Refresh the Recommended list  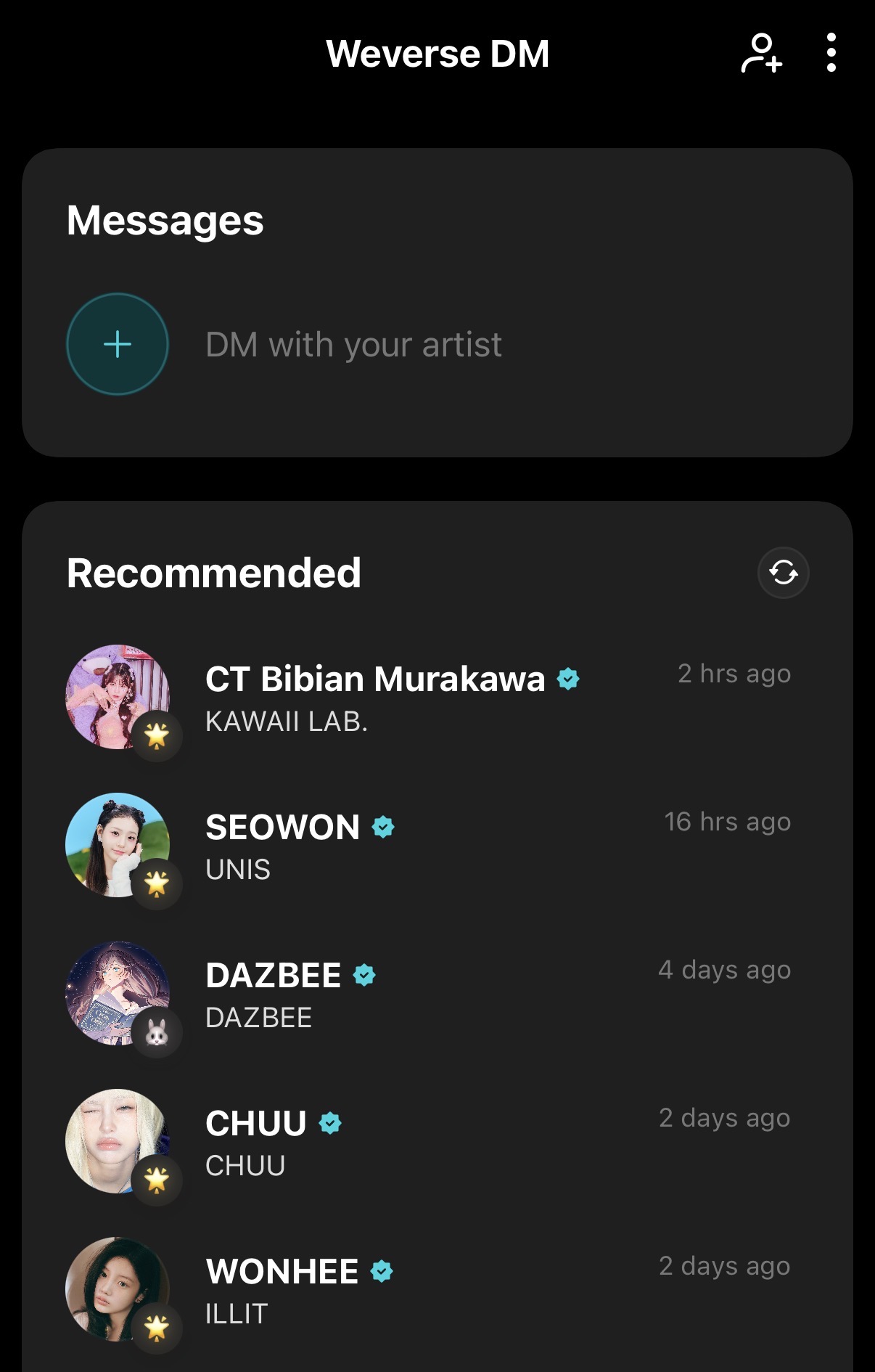[784, 573]
